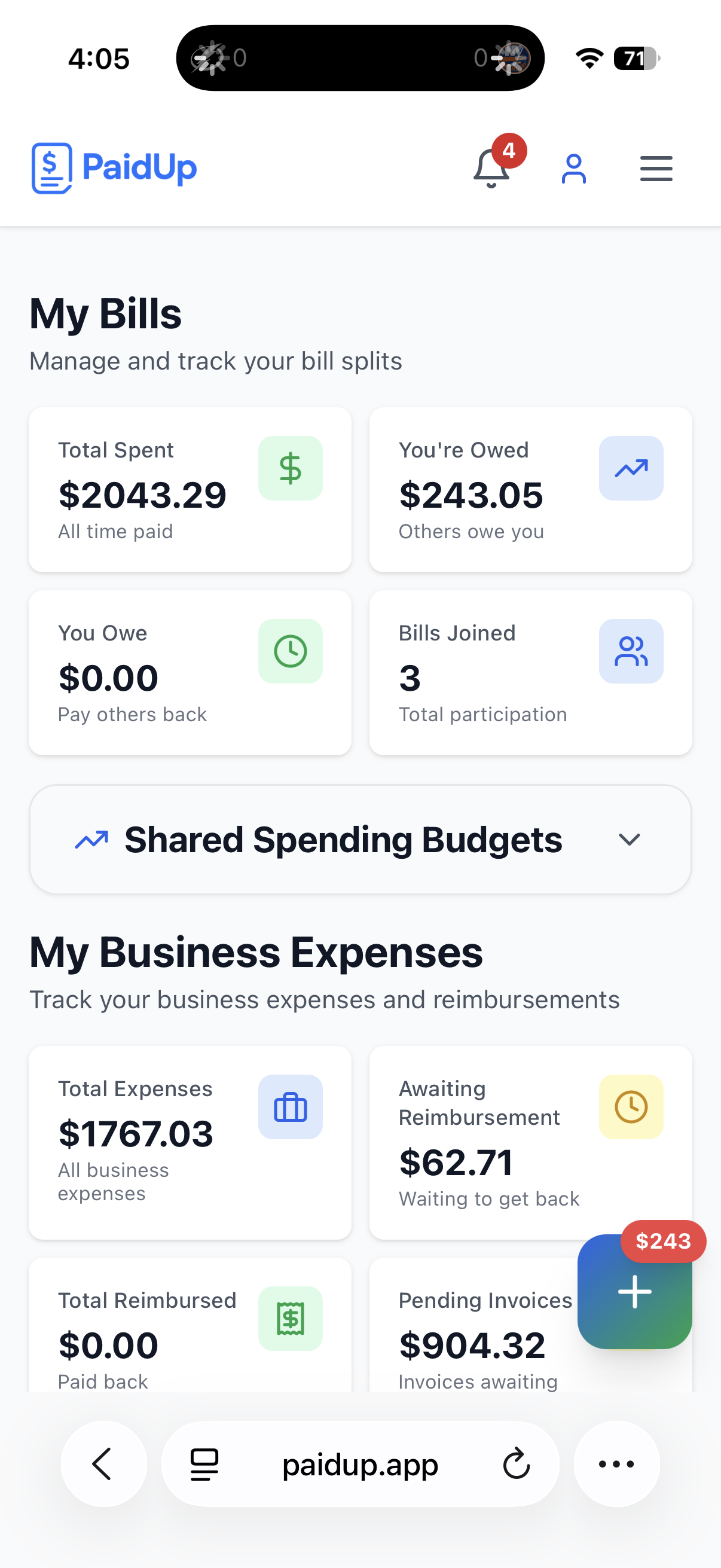Open the notifications bell
721x1568 pixels.
tap(491, 168)
